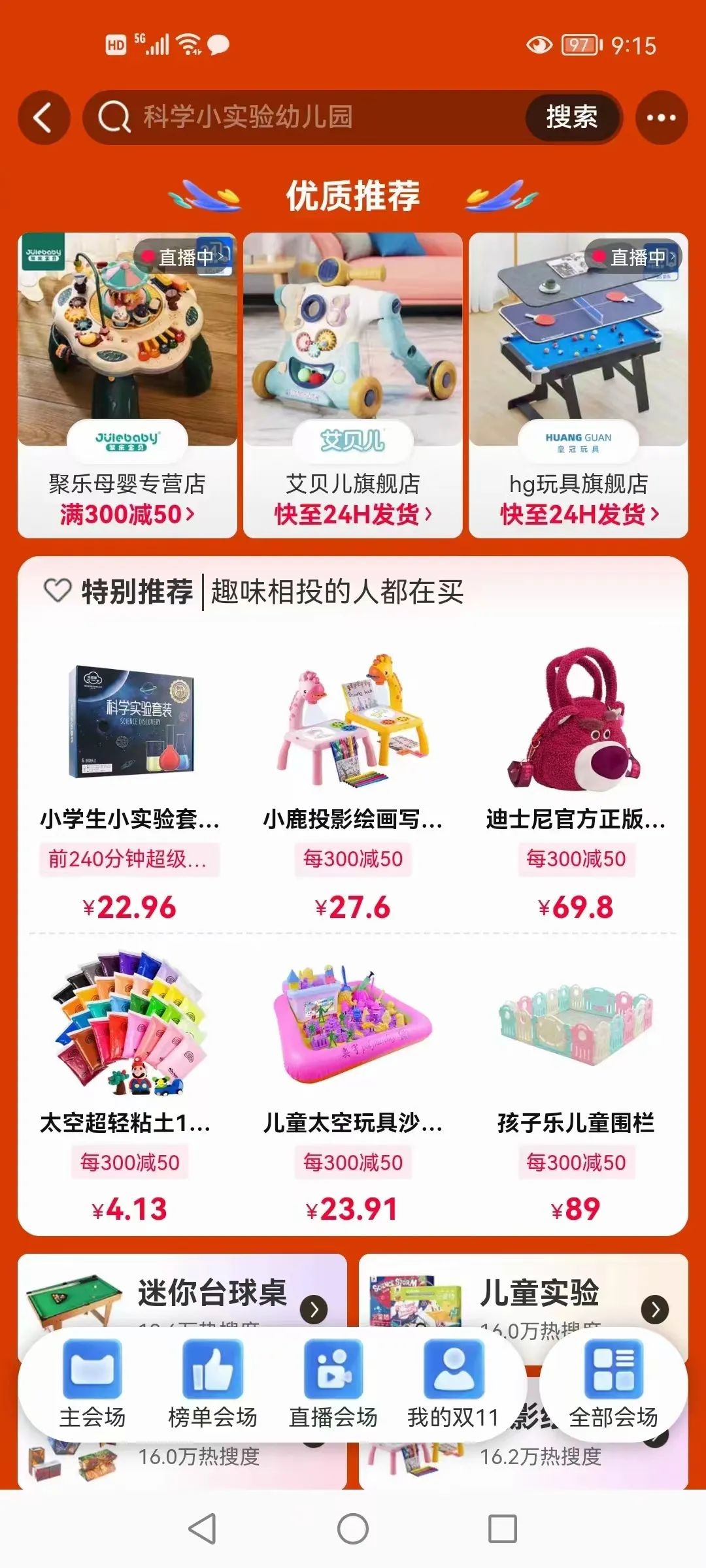Open the 艾贝儿旗舰店 store card
706x1568 pixels.
point(353,385)
